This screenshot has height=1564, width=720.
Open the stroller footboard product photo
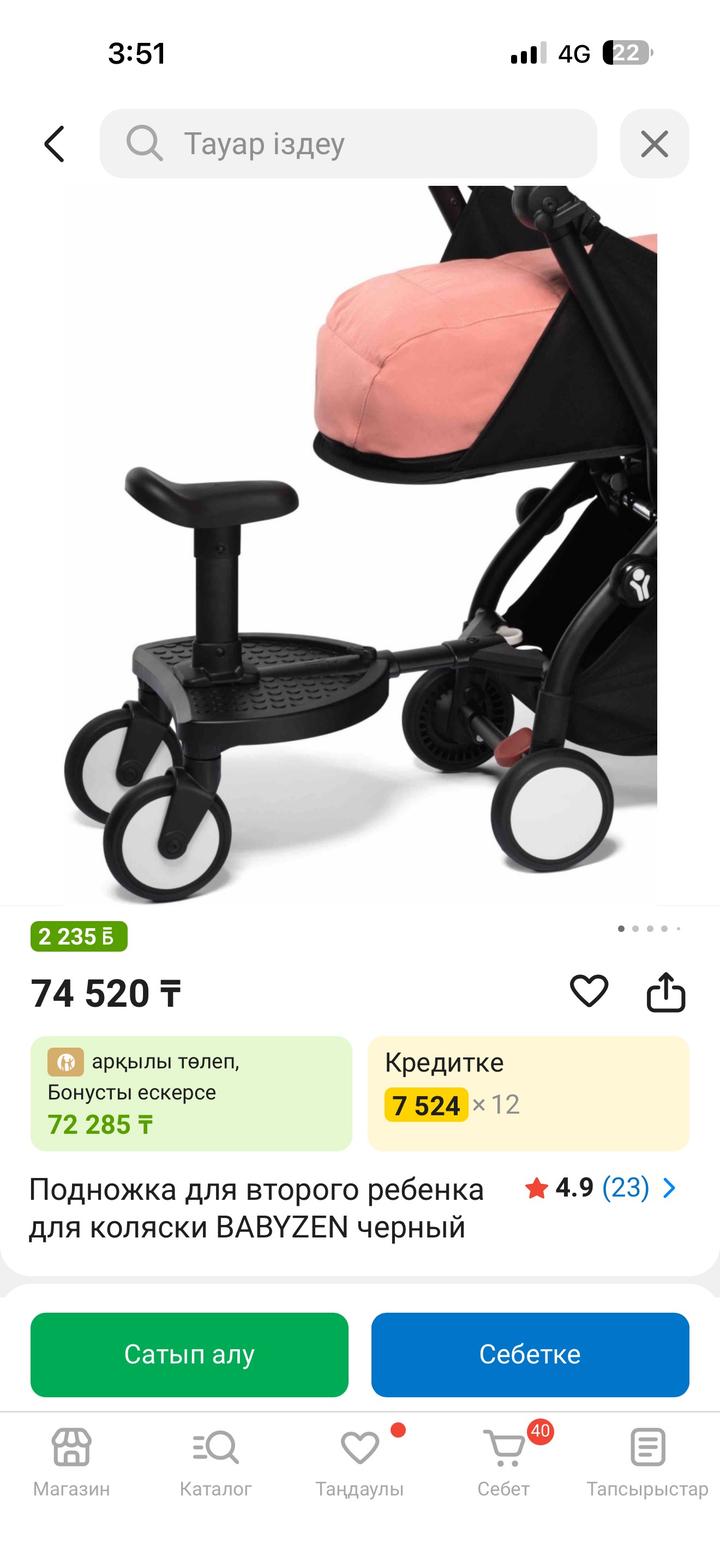(x=360, y=545)
